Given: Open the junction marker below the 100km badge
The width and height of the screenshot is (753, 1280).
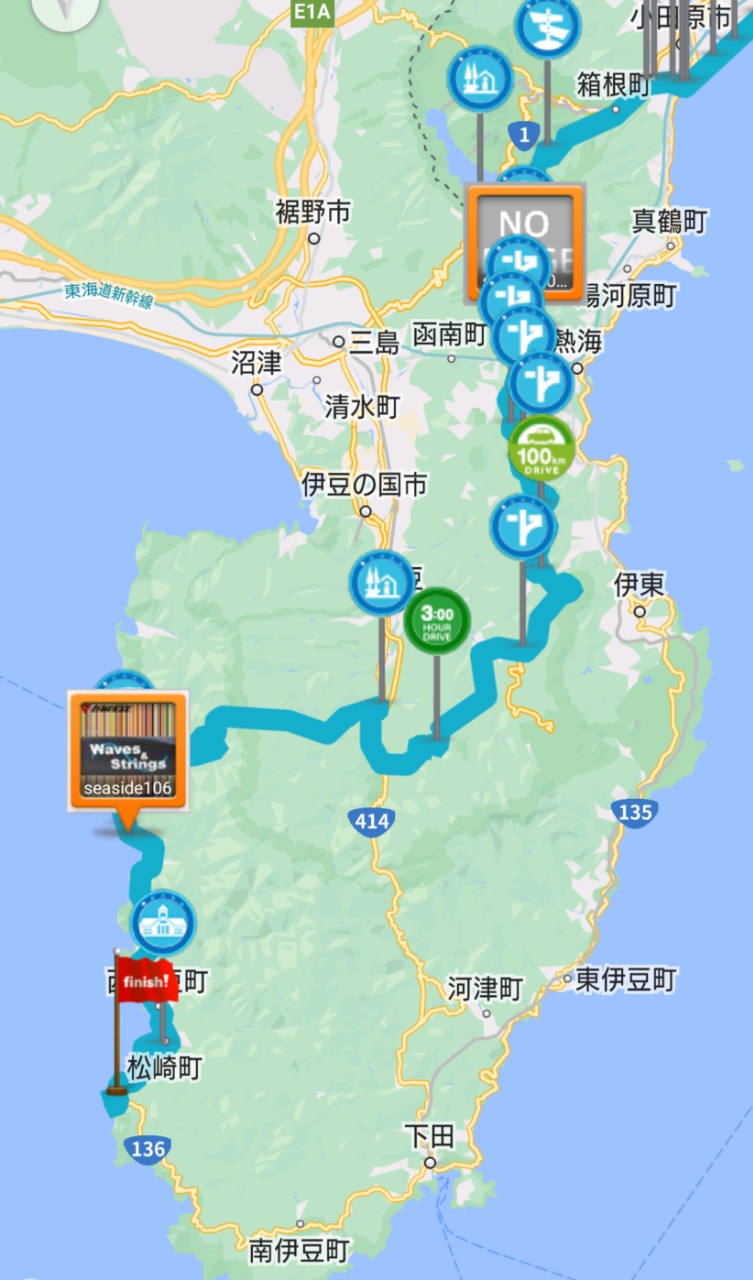Looking at the screenshot, I should click(x=523, y=527).
